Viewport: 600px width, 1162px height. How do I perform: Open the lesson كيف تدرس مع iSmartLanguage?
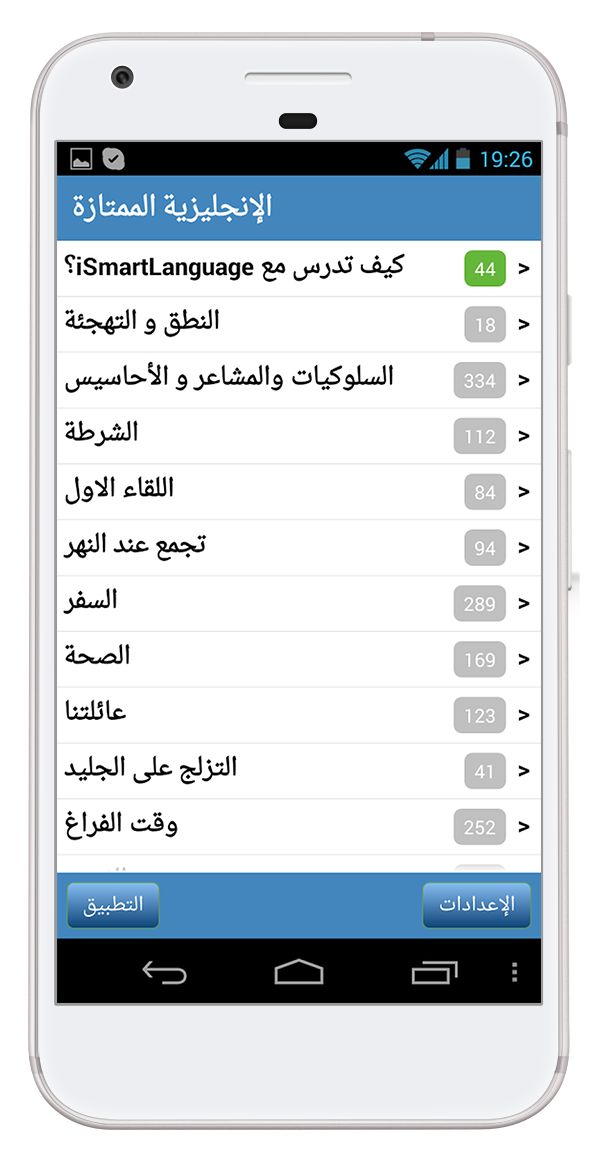pos(299,268)
